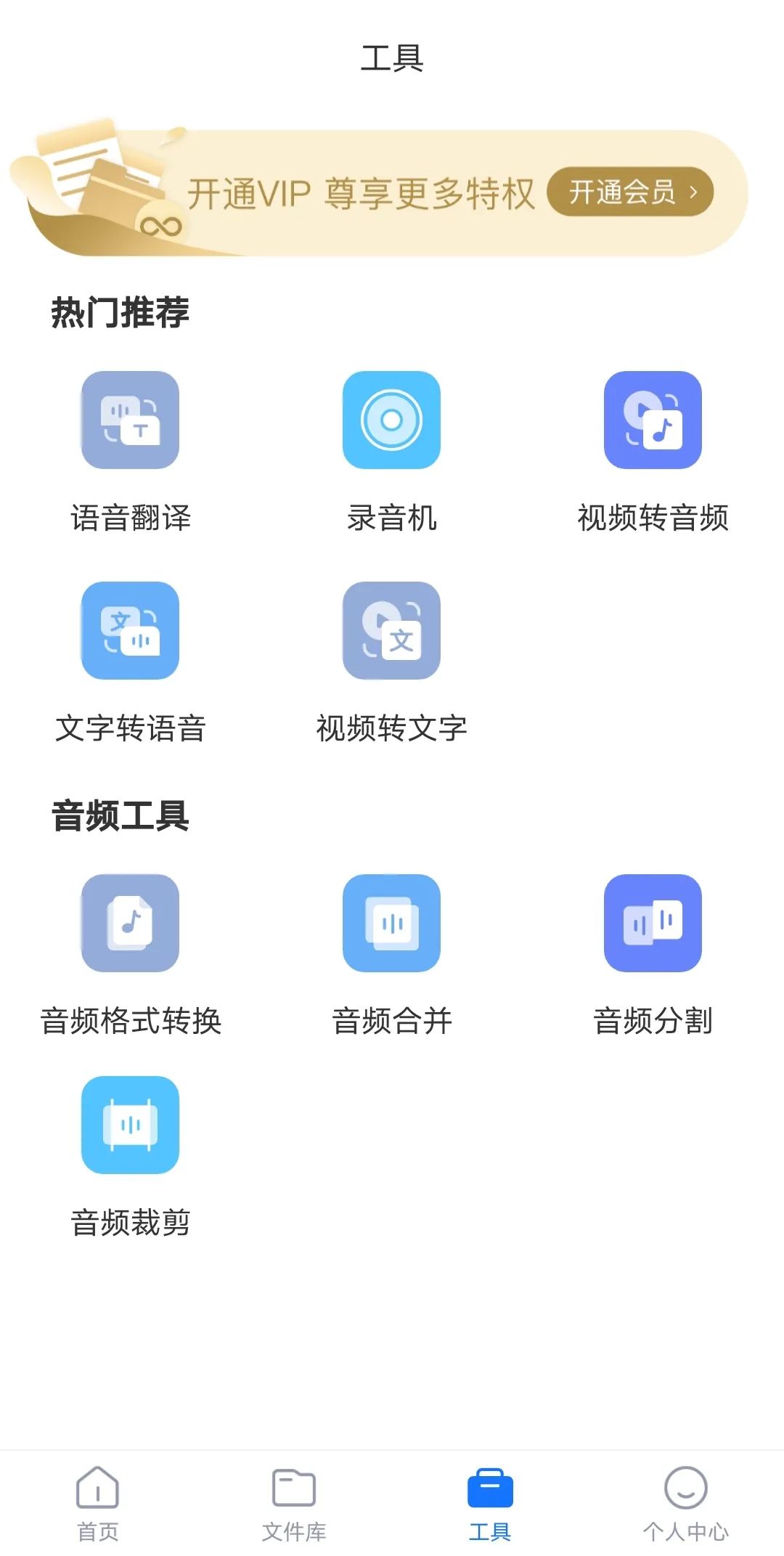Launch the 录音机 recorder
This screenshot has height=1556, width=784.
pos(392,420)
